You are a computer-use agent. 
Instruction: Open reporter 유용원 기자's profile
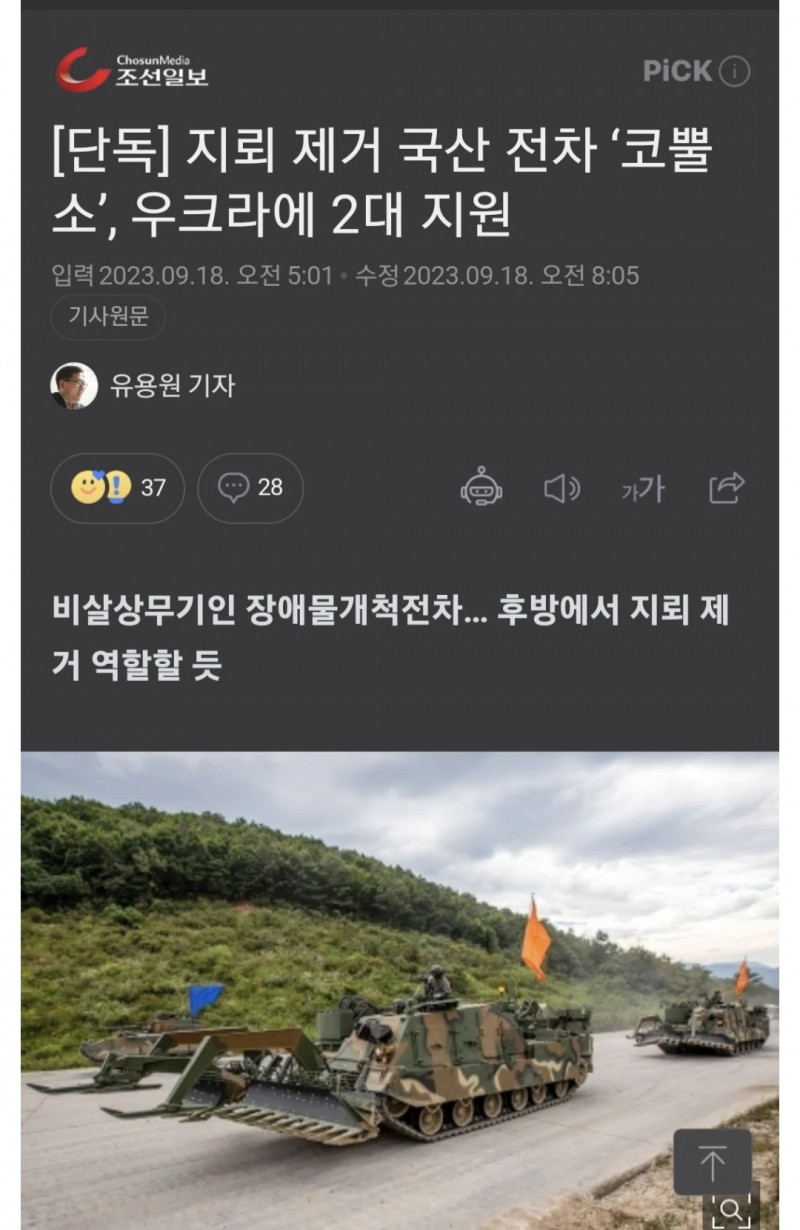click(143, 386)
